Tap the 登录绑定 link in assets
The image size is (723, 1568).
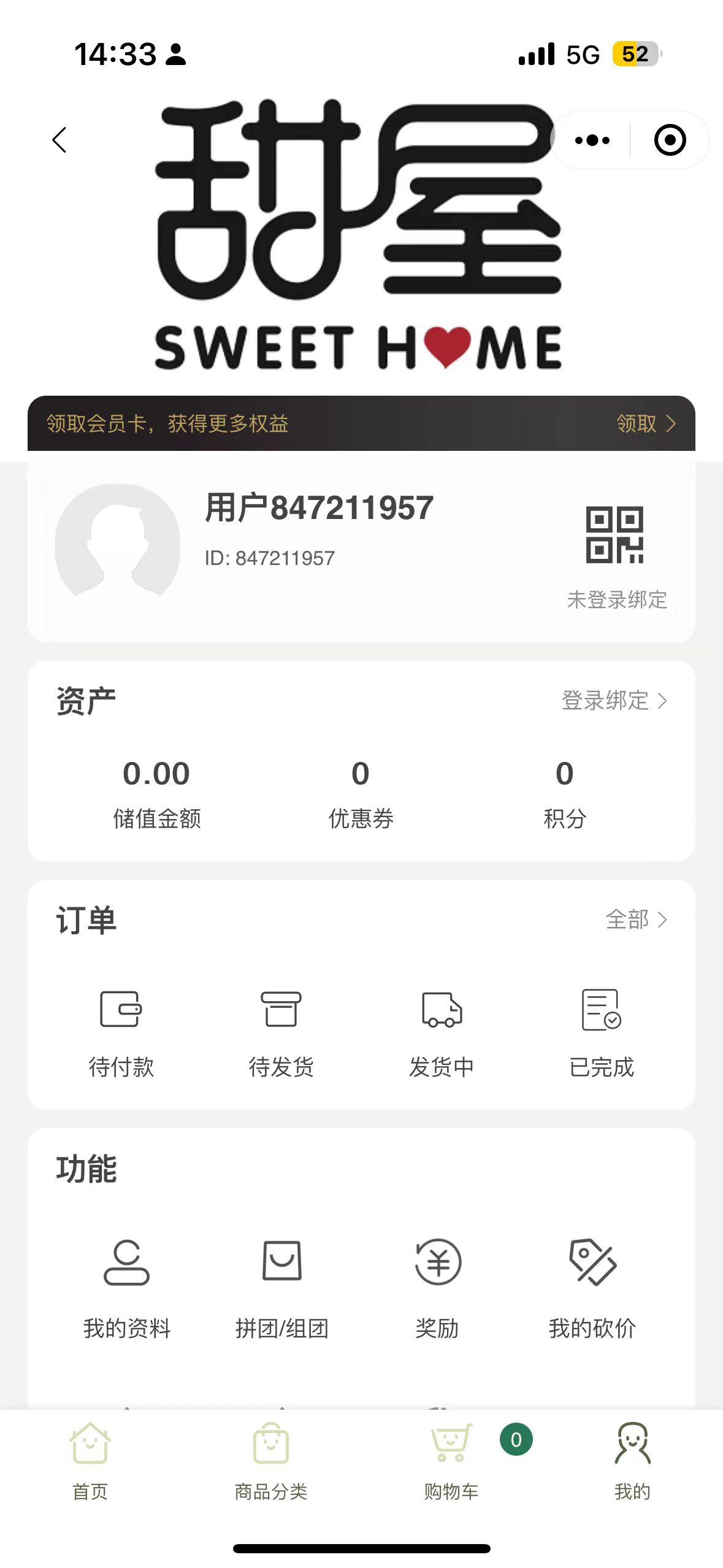(x=614, y=700)
